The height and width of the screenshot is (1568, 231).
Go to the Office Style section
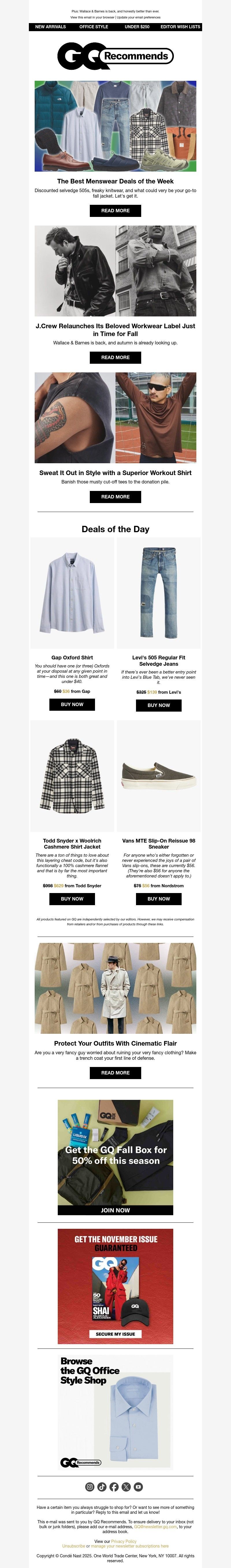[x=94, y=27]
